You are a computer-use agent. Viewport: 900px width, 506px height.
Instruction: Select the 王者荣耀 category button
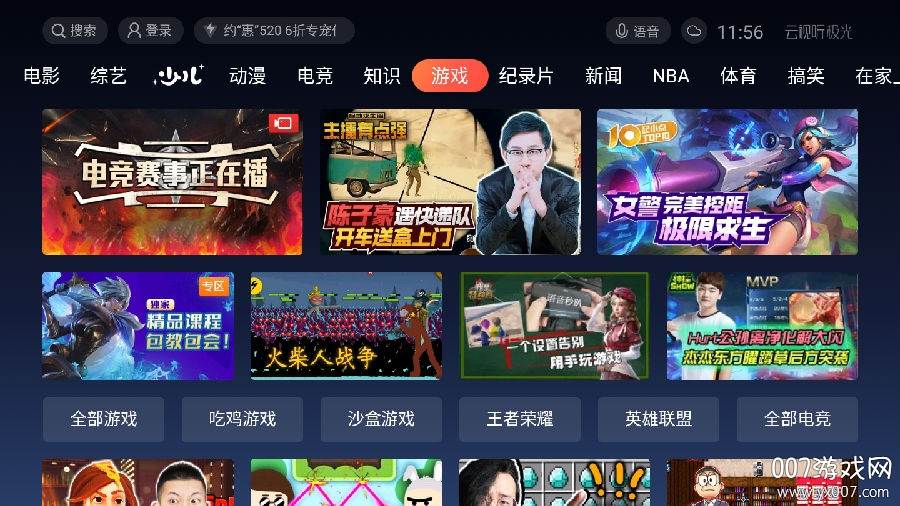point(519,419)
